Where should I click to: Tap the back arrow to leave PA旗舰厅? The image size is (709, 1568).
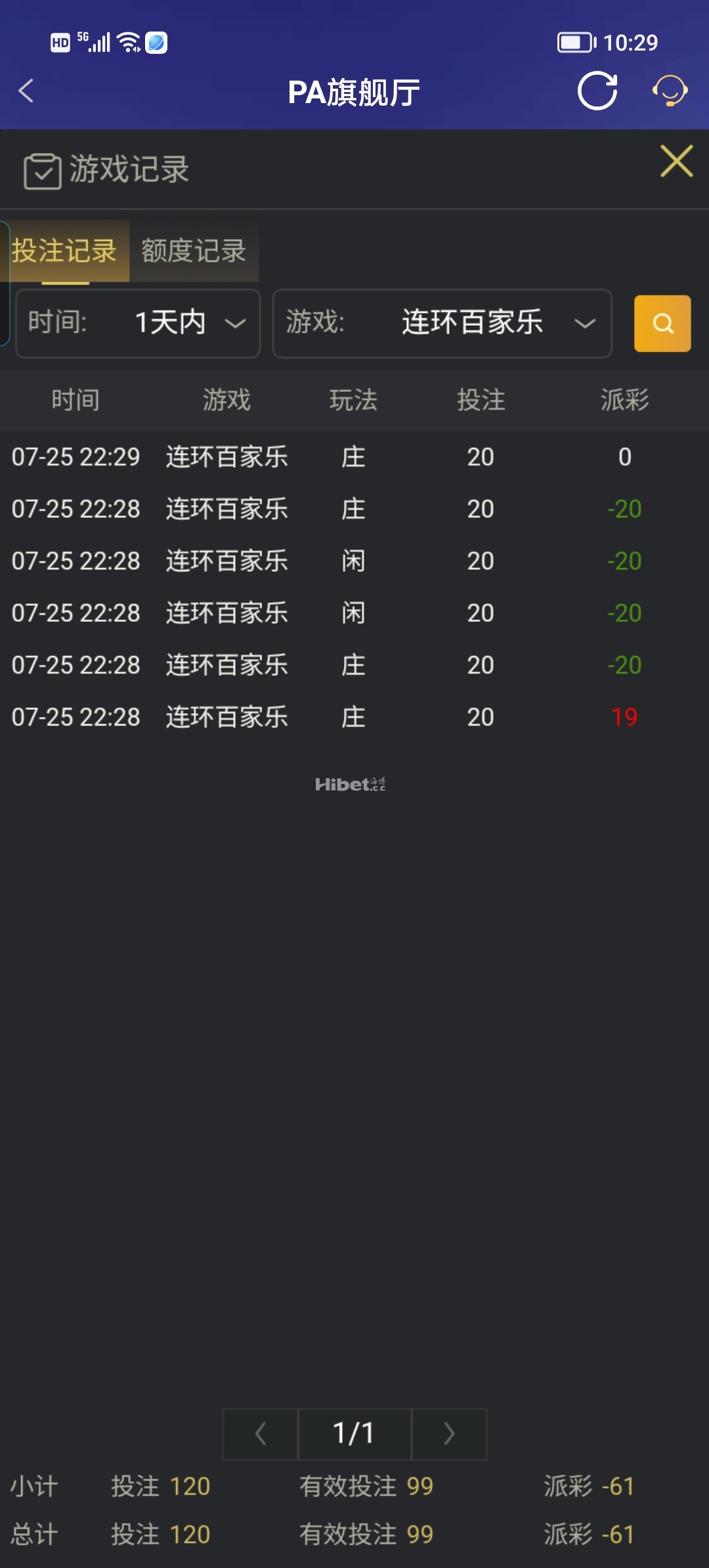coord(26,92)
